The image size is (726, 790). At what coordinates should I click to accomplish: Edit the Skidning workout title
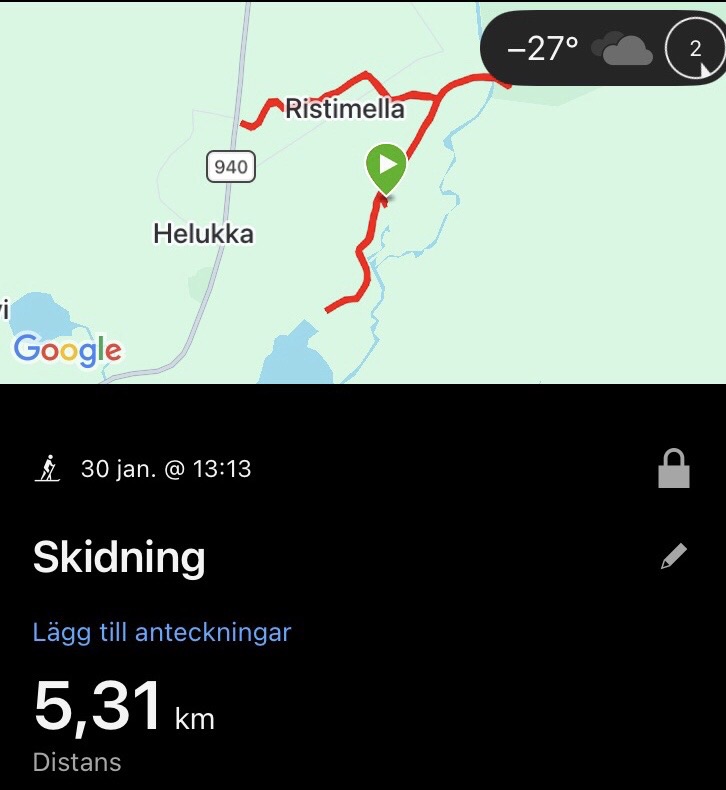(674, 557)
